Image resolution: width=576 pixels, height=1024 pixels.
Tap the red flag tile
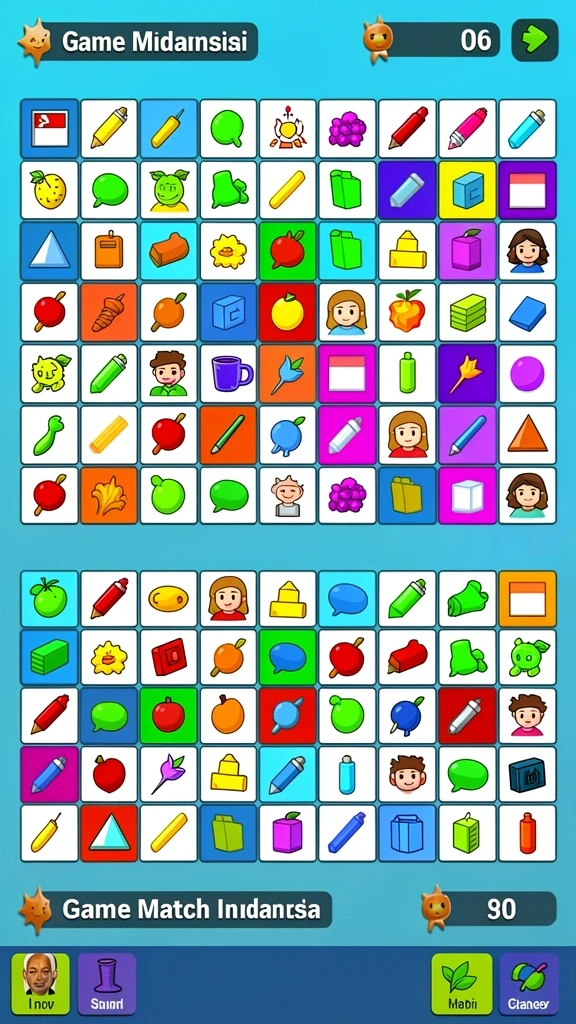tap(50, 129)
